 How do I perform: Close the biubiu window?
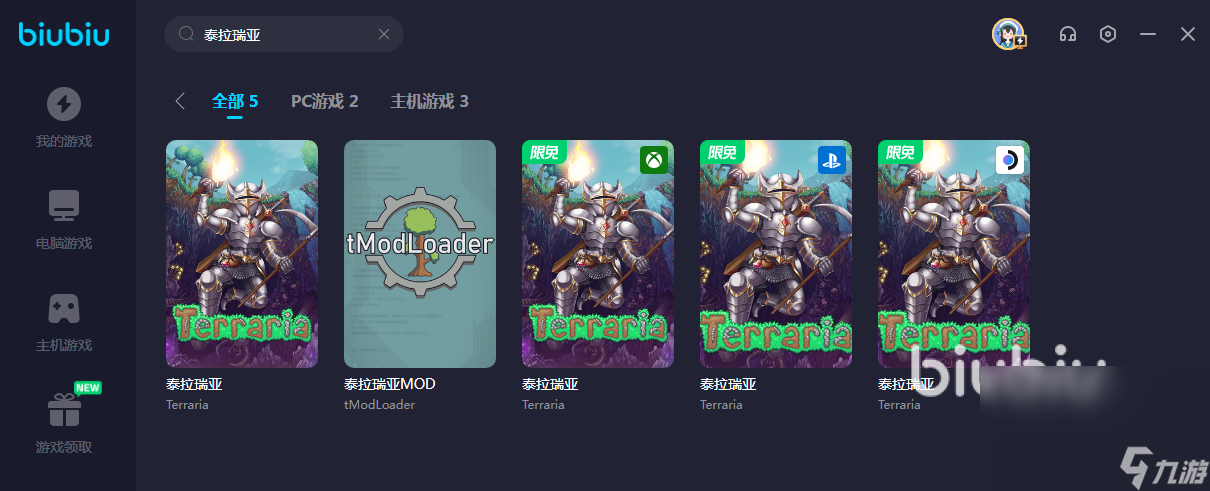(x=1188, y=34)
